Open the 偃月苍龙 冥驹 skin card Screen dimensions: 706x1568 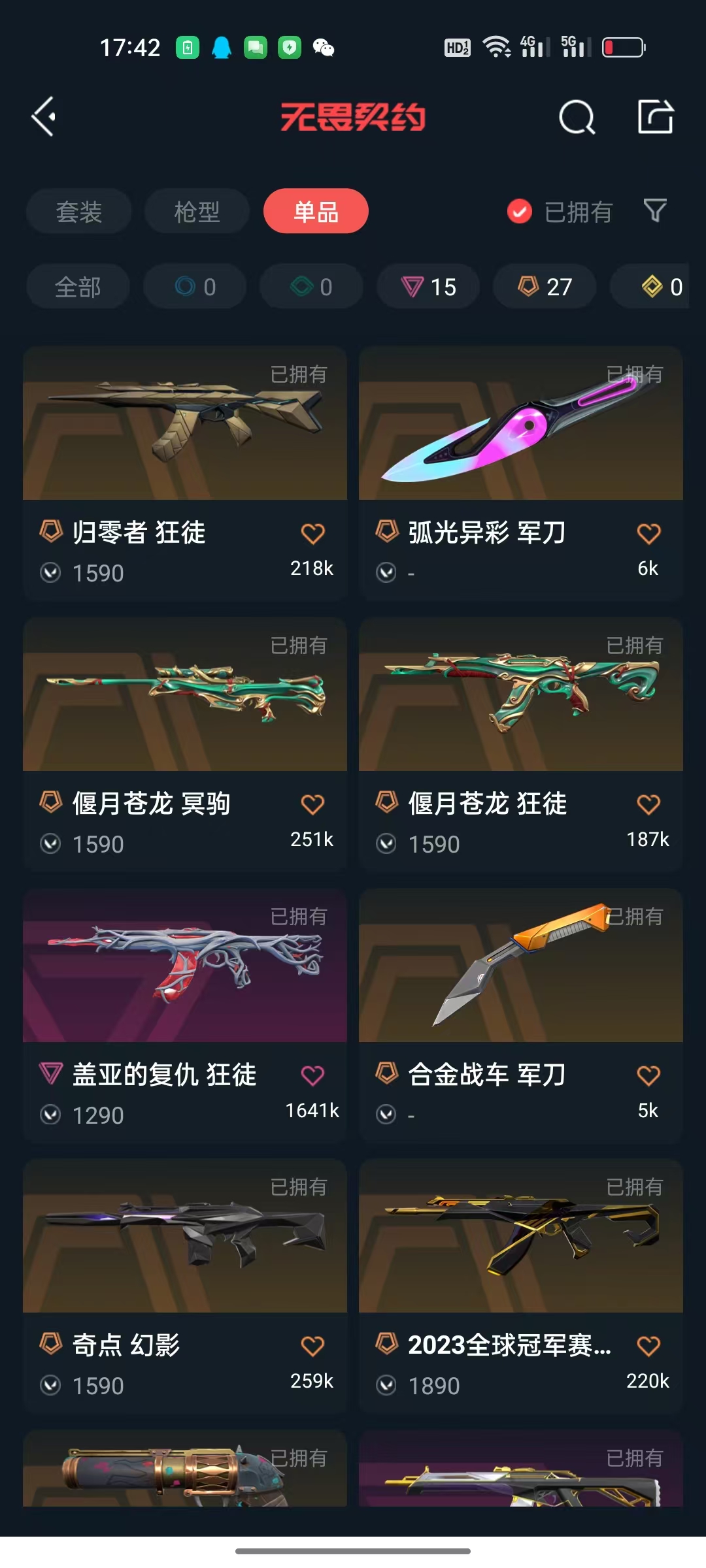click(x=185, y=744)
